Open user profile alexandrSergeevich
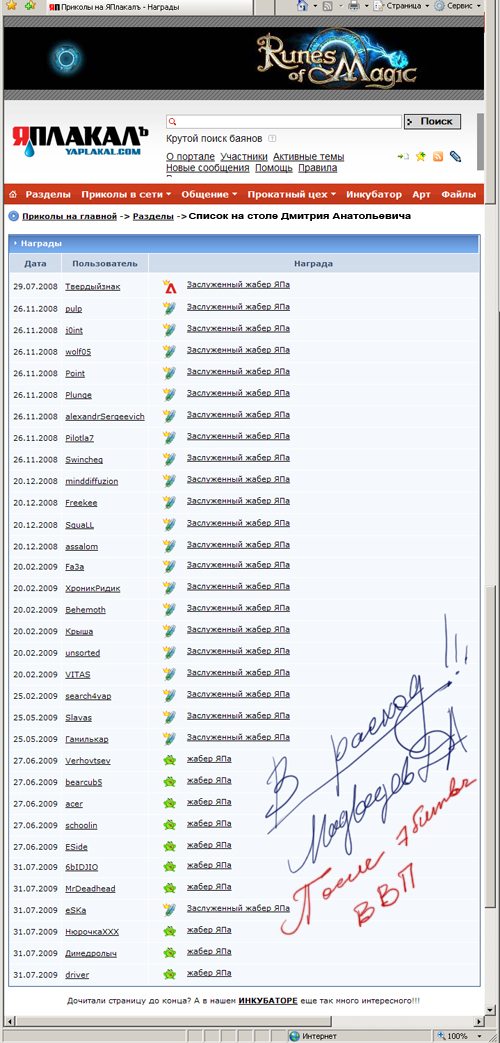This screenshot has width=500, height=1043. coord(104,416)
